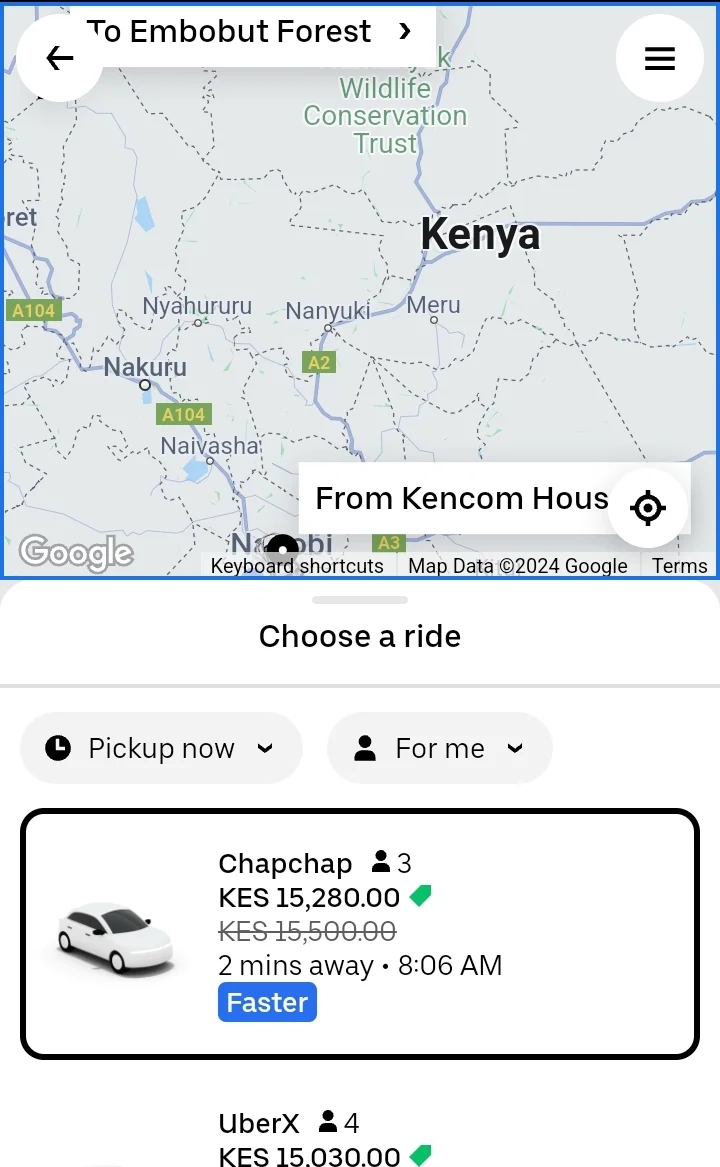Go back with the arrow button

tap(60, 58)
